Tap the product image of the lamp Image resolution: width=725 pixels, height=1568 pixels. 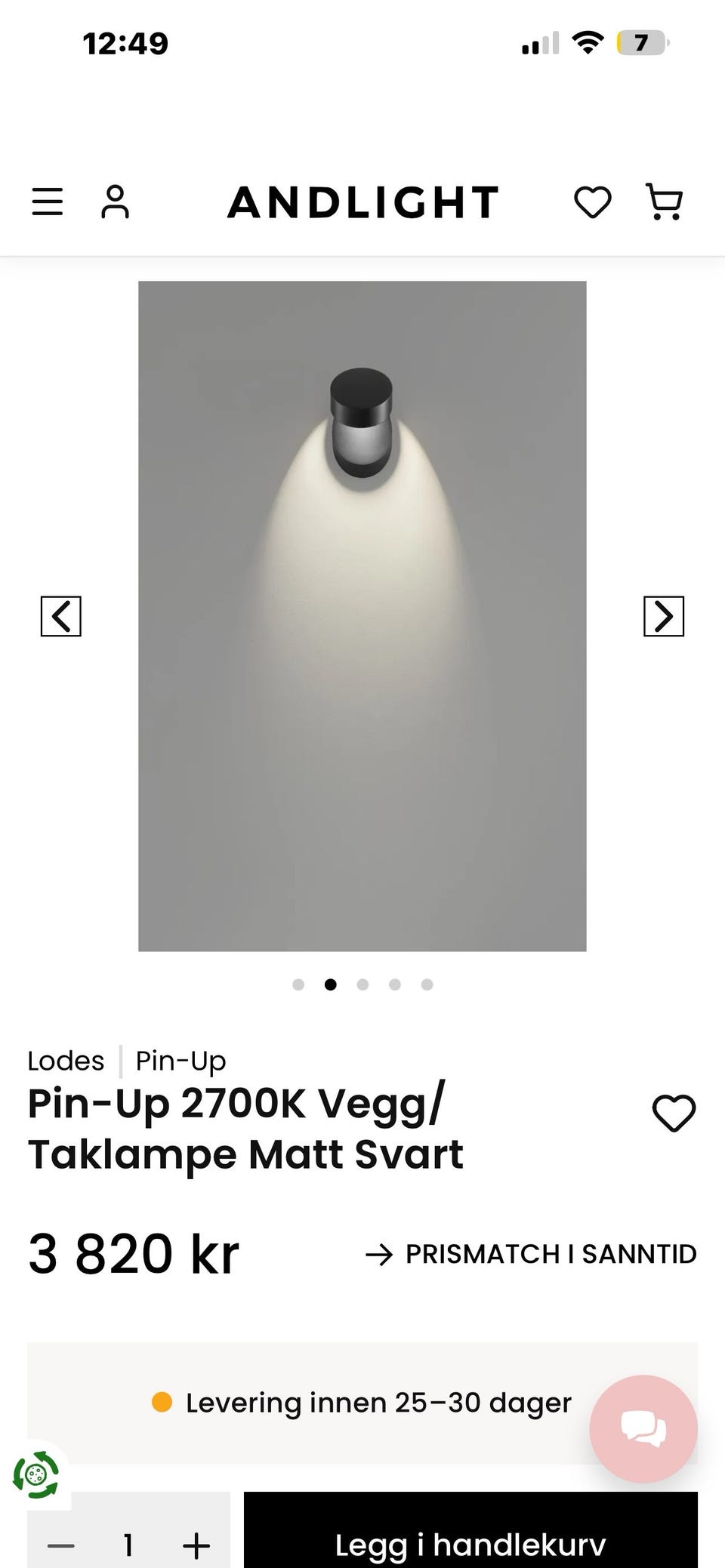(x=362, y=616)
